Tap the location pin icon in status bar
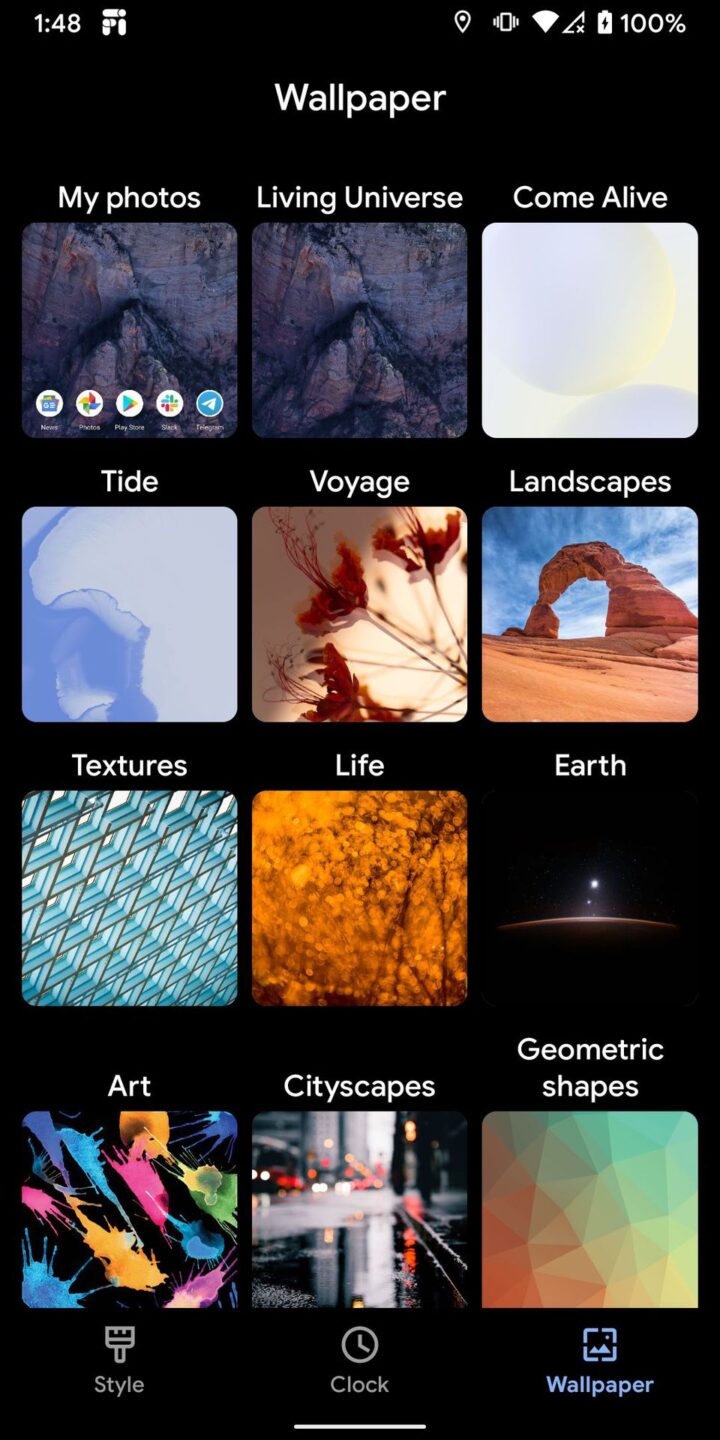 [x=462, y=22]
